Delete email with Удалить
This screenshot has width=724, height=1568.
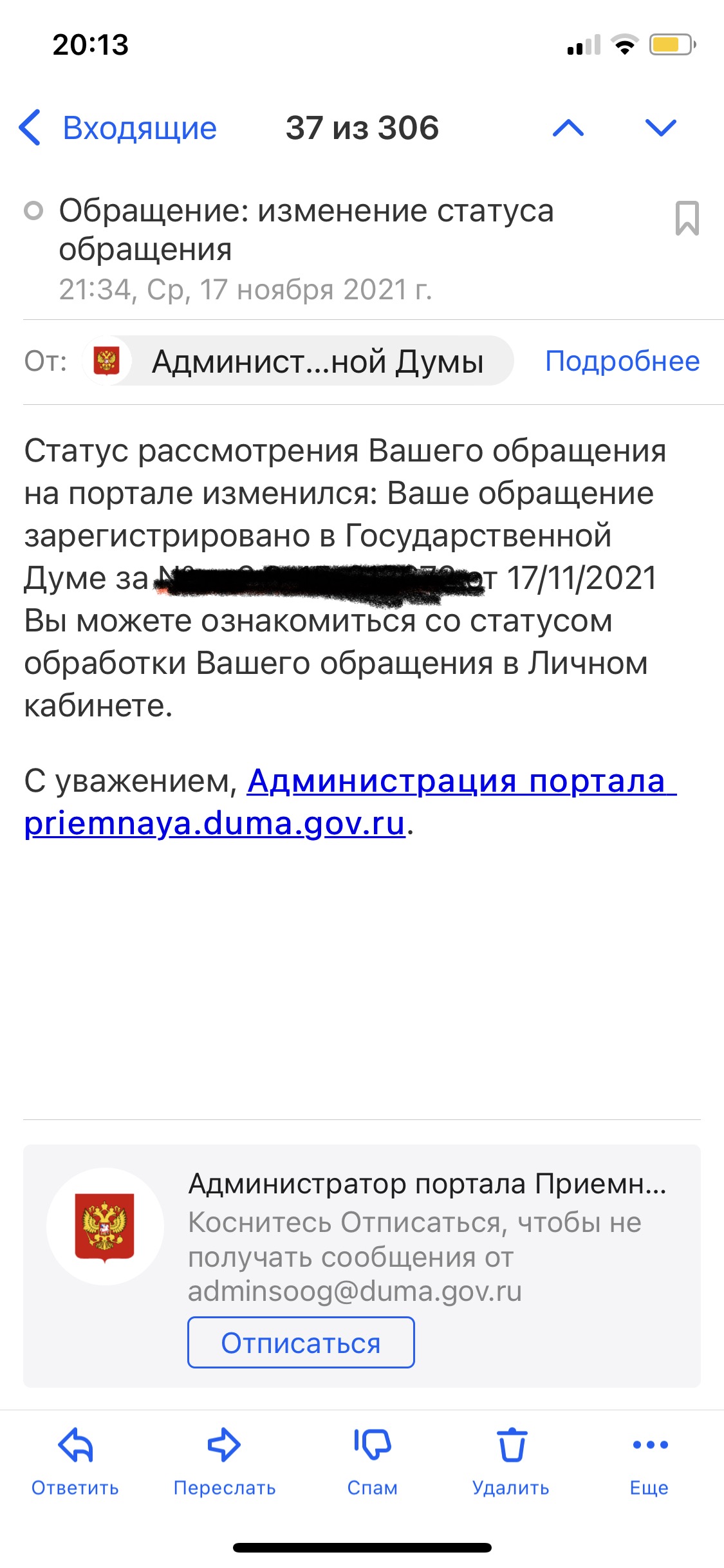click(x=511, y=1459)
